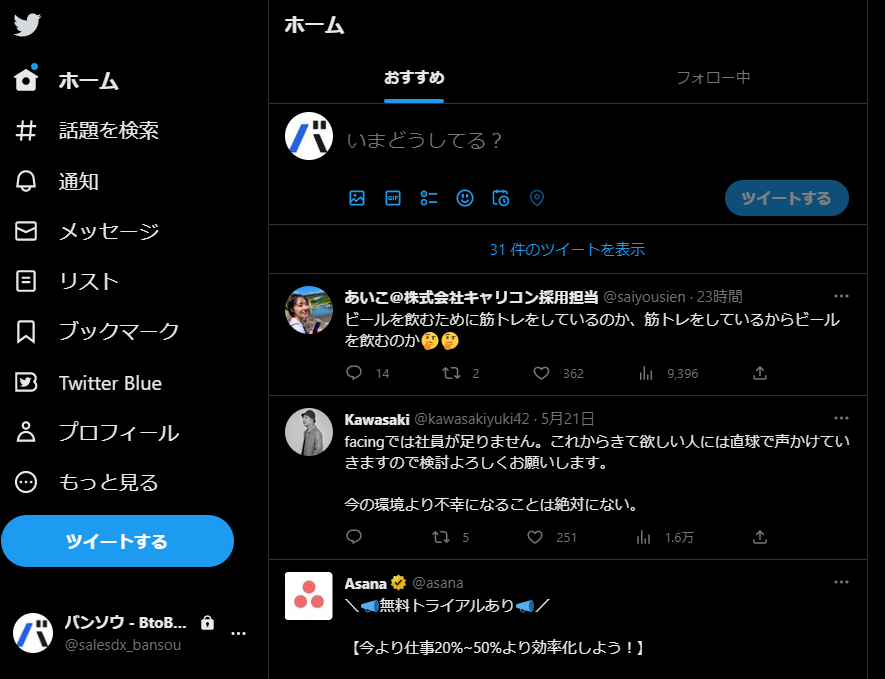Share Kawasaki's tweet

tap(760, 537)
